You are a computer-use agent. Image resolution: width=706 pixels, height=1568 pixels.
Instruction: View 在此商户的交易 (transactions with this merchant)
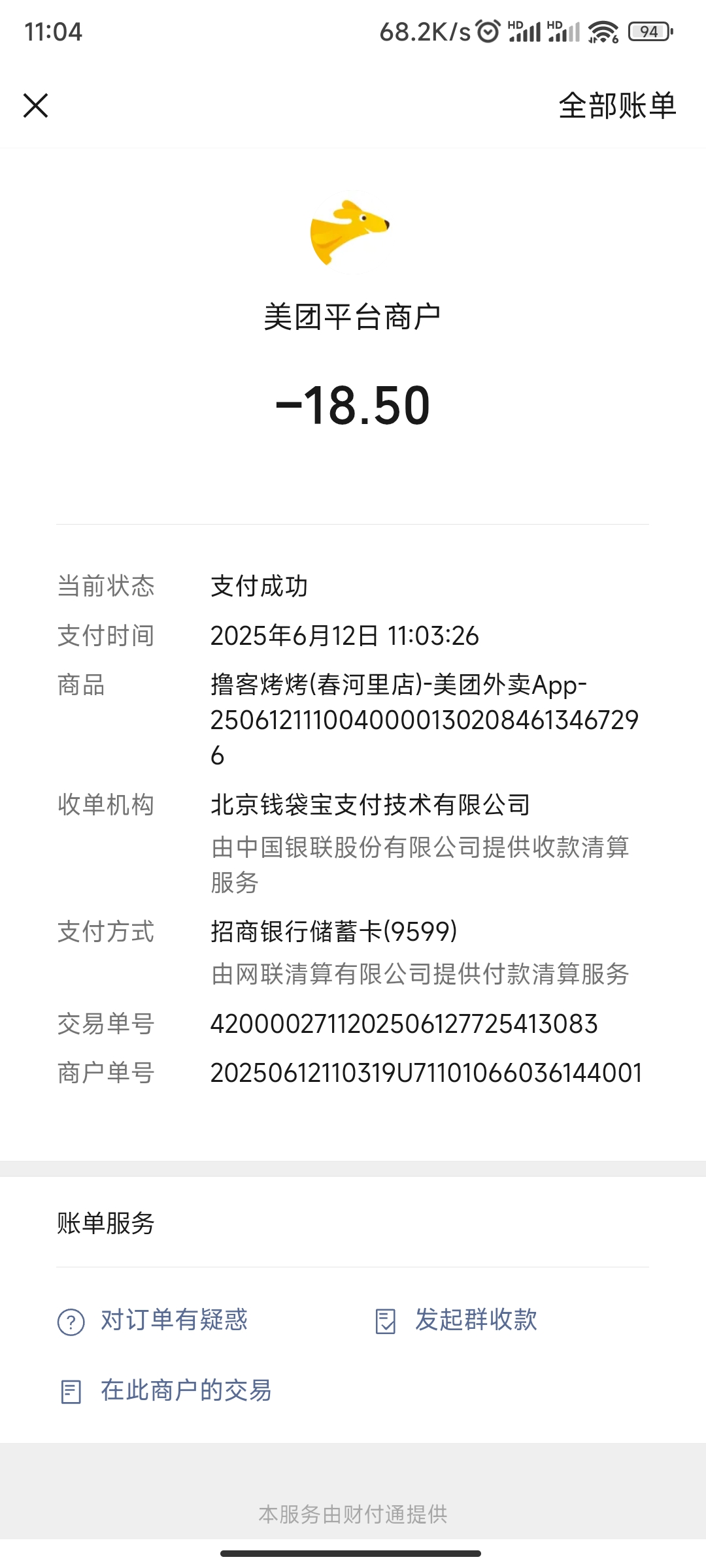pyautogui.click(x=185, y=1391)
